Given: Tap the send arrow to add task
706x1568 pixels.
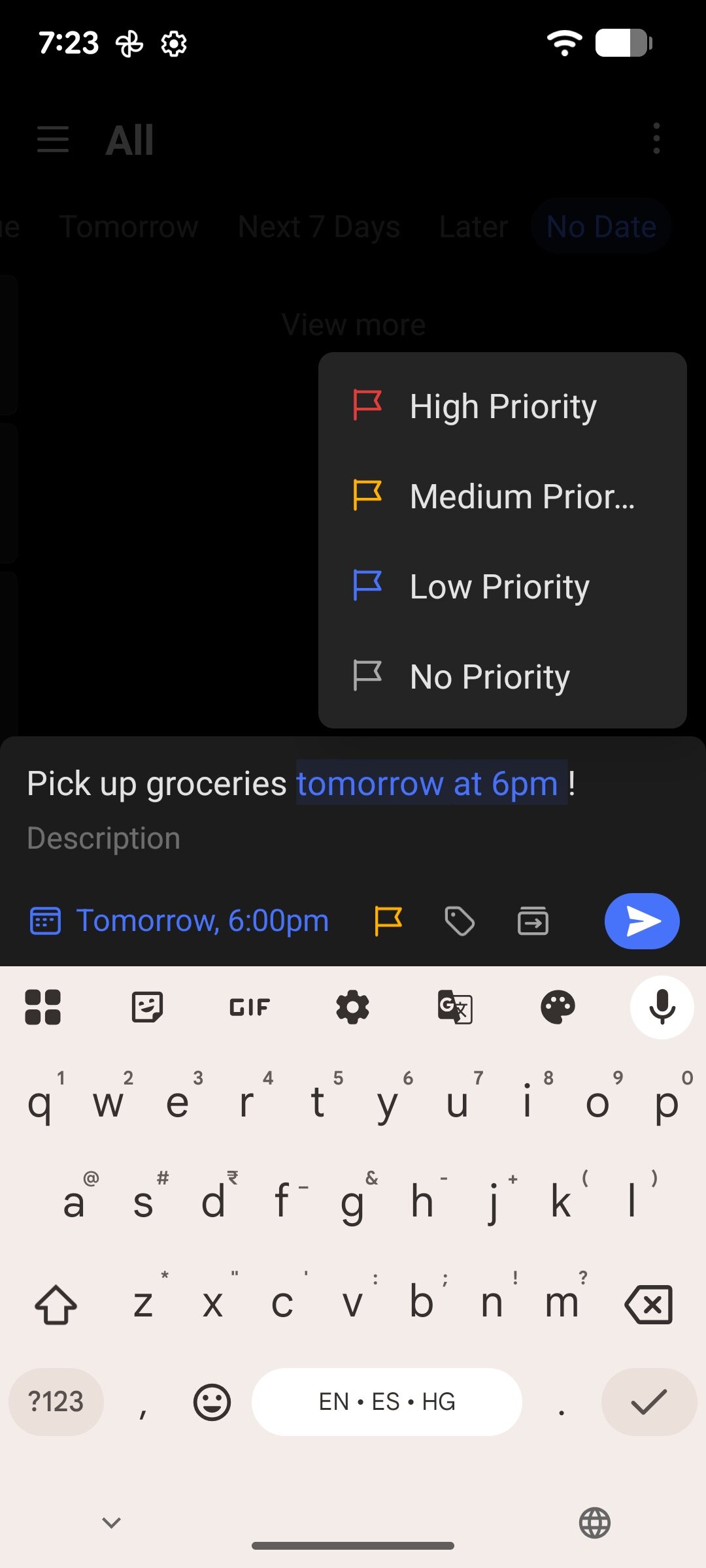Looking at the screenshot, I should point(642,921).
